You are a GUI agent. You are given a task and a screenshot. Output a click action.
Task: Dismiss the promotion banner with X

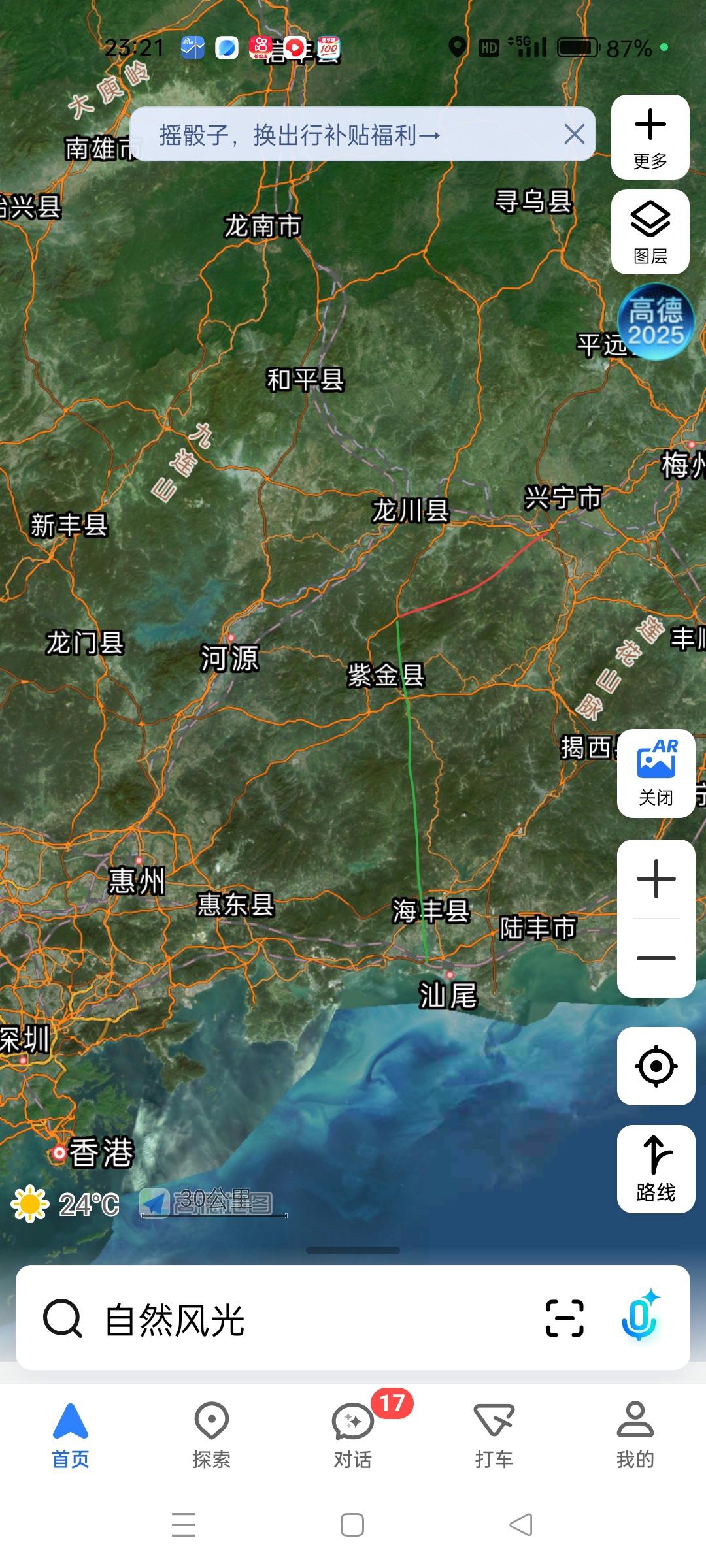click(x=573, y=135)
